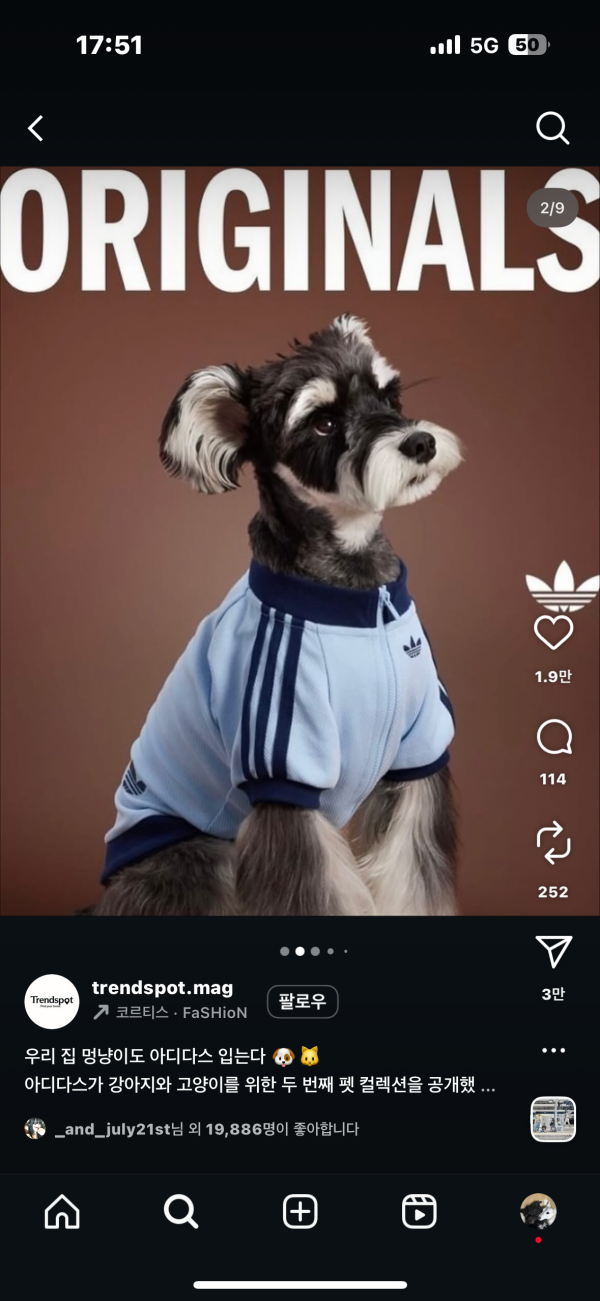Open the trendspot.mag profile picture
This screenshot has height=1301, width=600.
click(x=52, y=1001)
